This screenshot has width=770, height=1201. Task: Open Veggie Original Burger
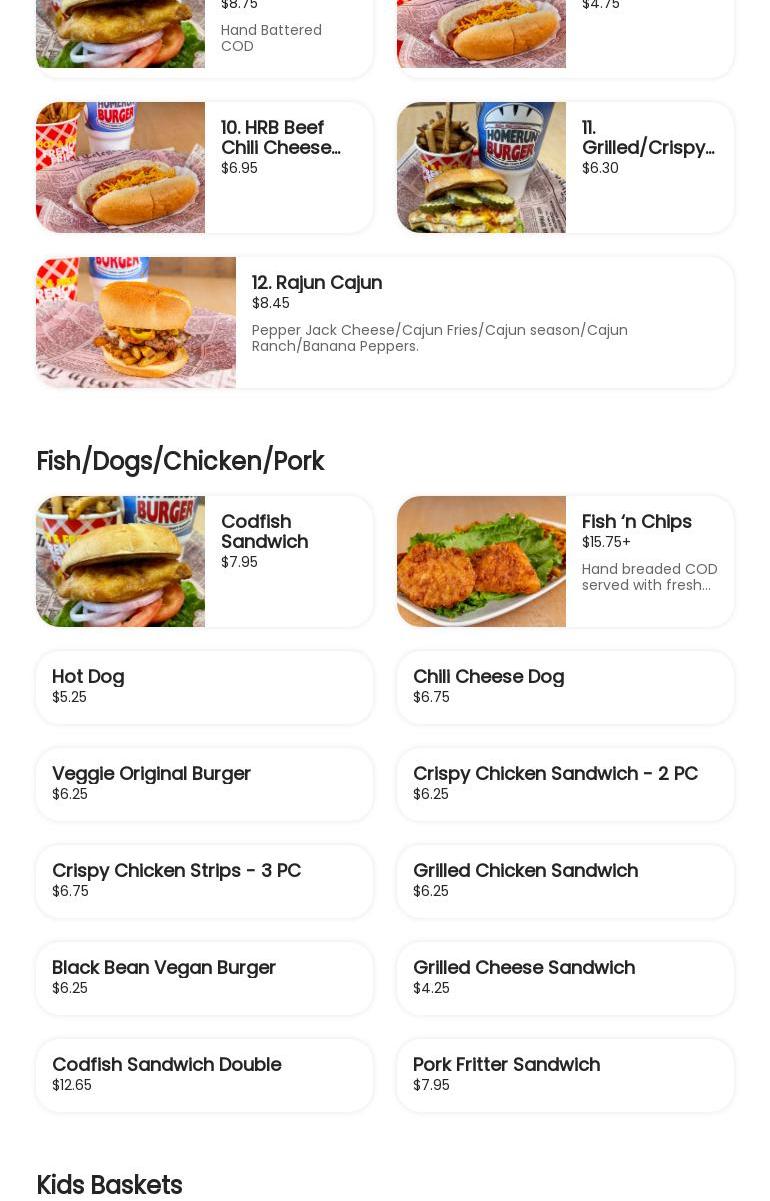pos(204,784)
